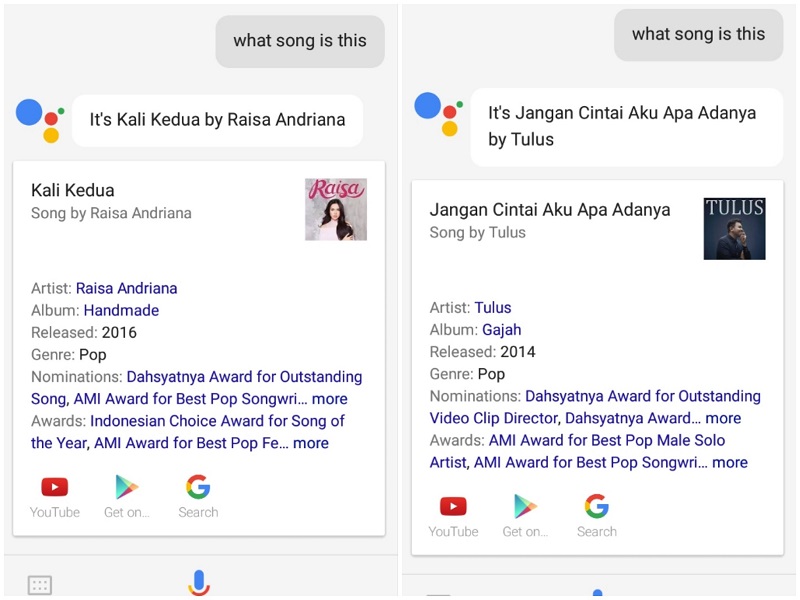Open YouTube for Jangan Cintai Aku Apa Adanya
Screen dimensions: 800x600
453,515
